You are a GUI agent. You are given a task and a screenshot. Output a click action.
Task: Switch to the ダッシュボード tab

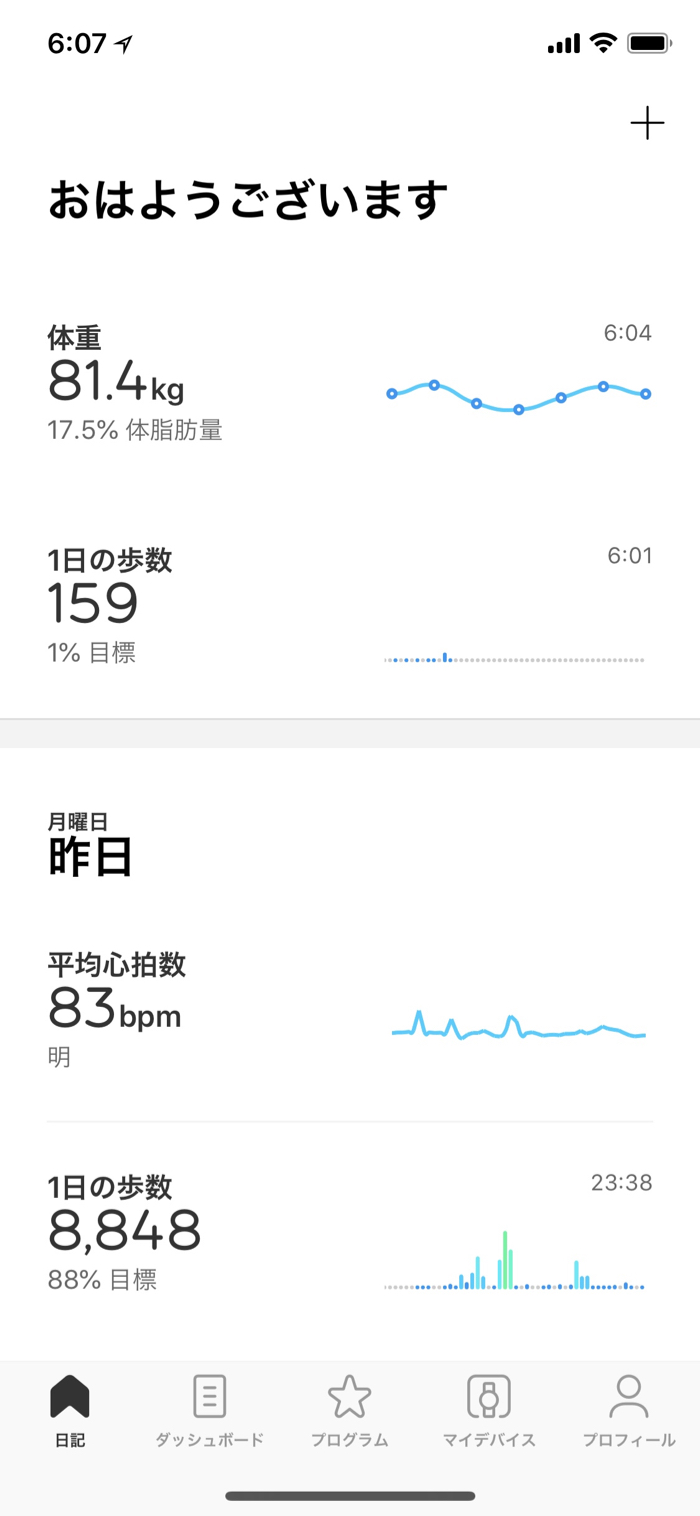(209, 1411)
